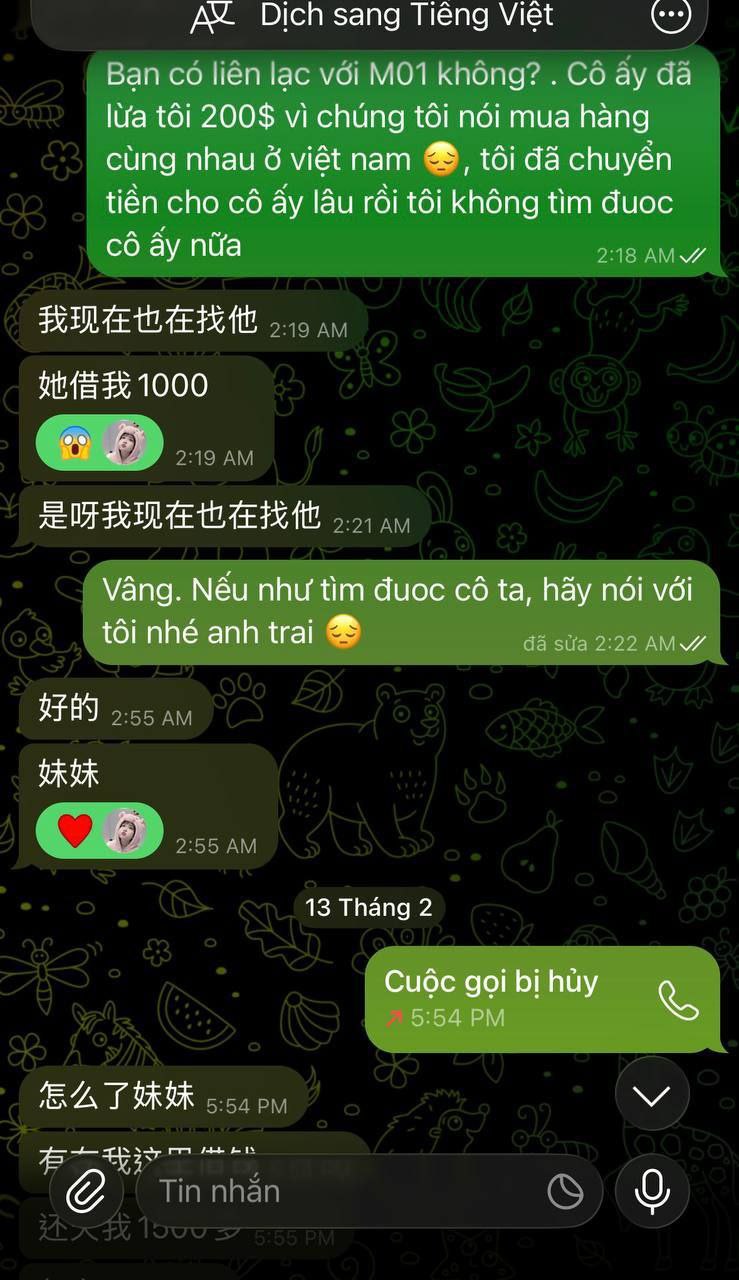Jump to latest messages with down arrow
Image resolution: width=739 pixels, height=1280 pixels.
tap(652, 1096)
